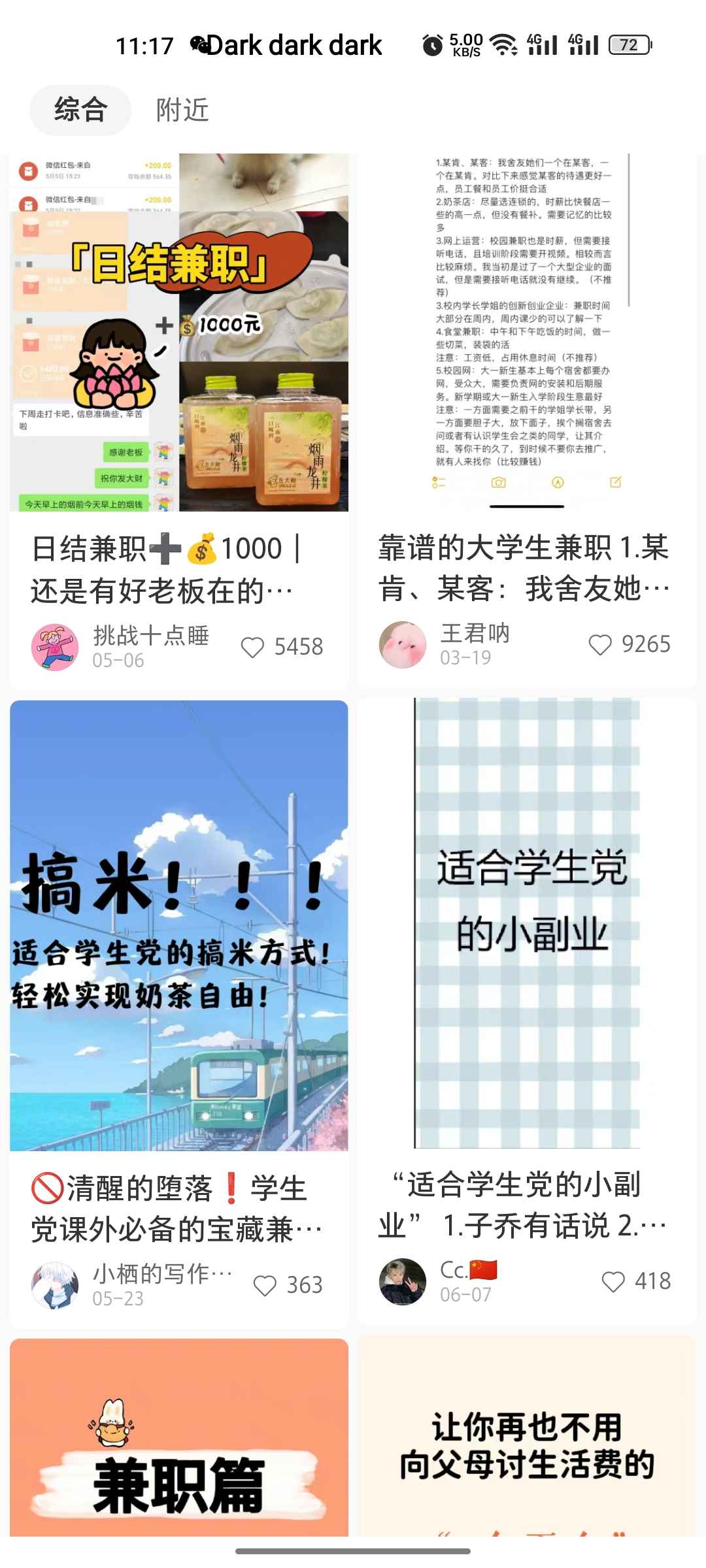Image resolution: width=706 pixels, height=1568 pixels.
Task: Open the 适合学生党的小副业 post
Action: [526, 923]
